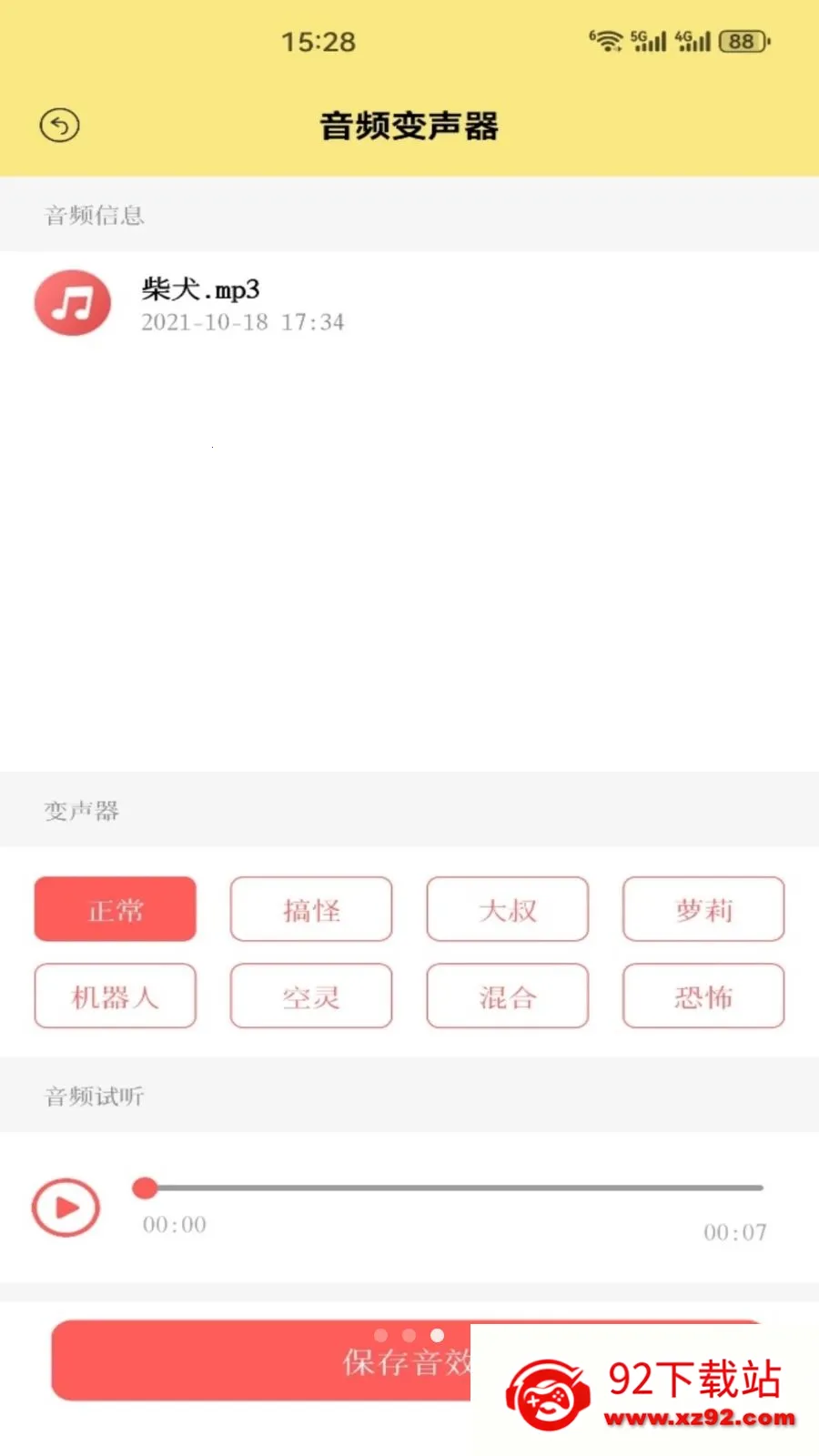This screenshot has width=819, height=1456.
Task: Select the 正常 voice effect
Action: point(116,909)
